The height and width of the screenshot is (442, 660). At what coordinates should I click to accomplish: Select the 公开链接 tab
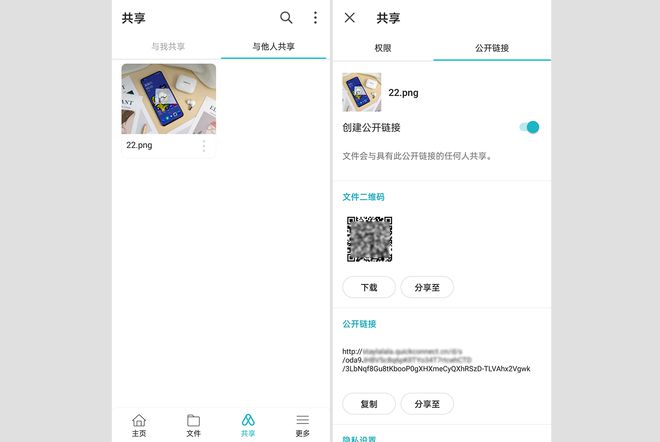point(491,47)
